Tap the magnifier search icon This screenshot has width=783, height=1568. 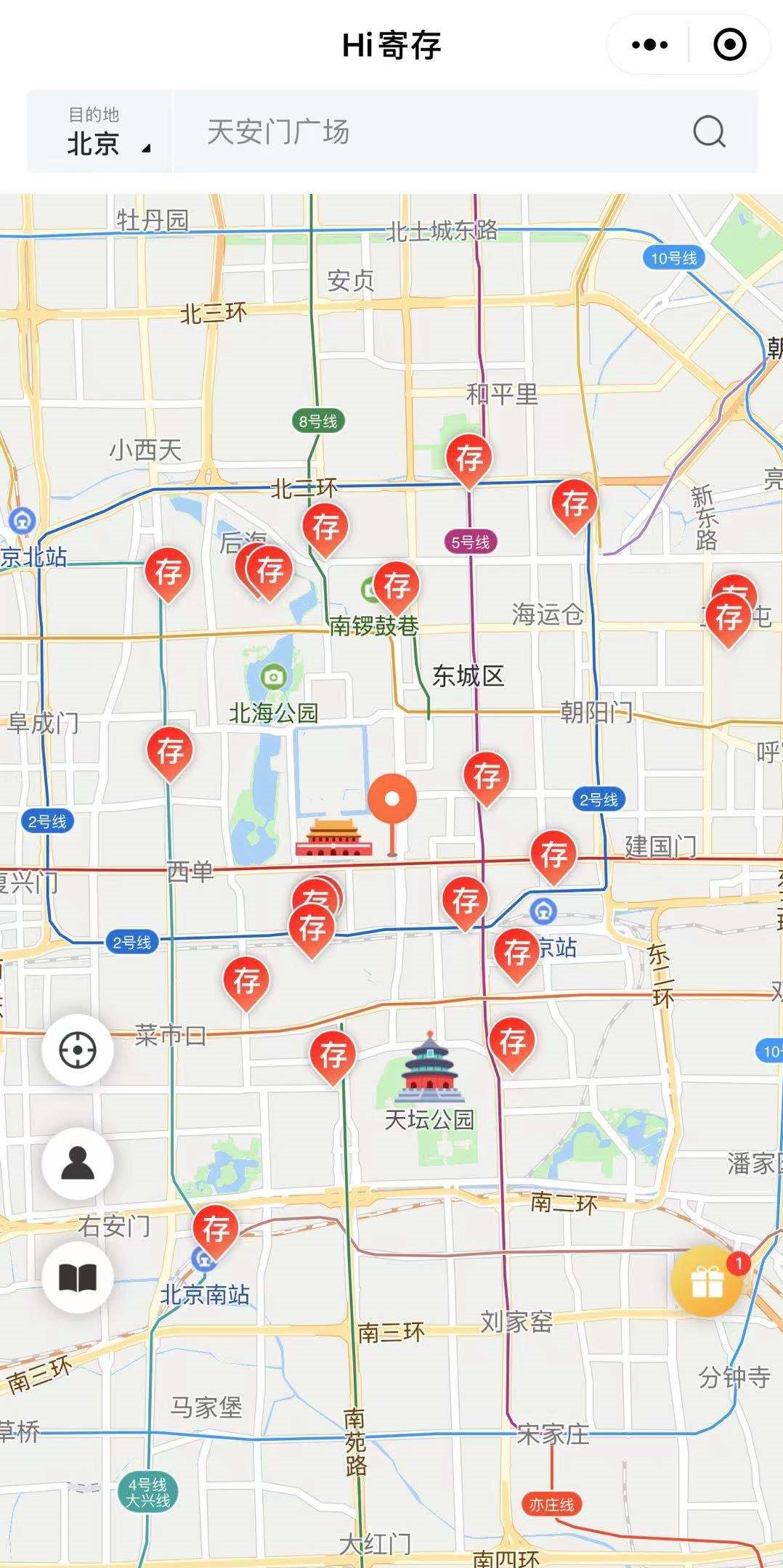click(x=709, y=132)
